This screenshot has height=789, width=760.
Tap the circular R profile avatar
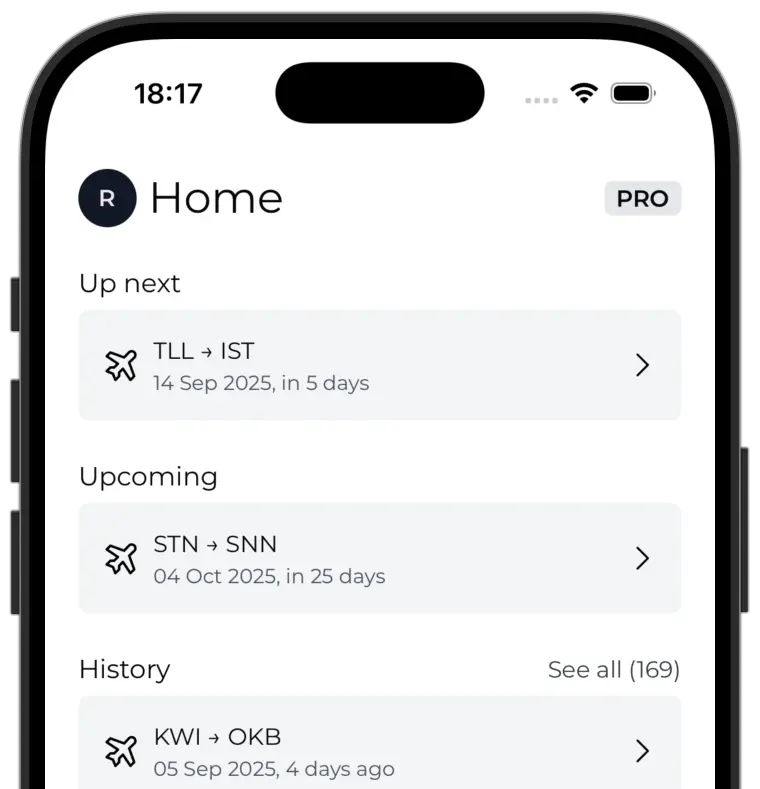click(x=107, y=198)
